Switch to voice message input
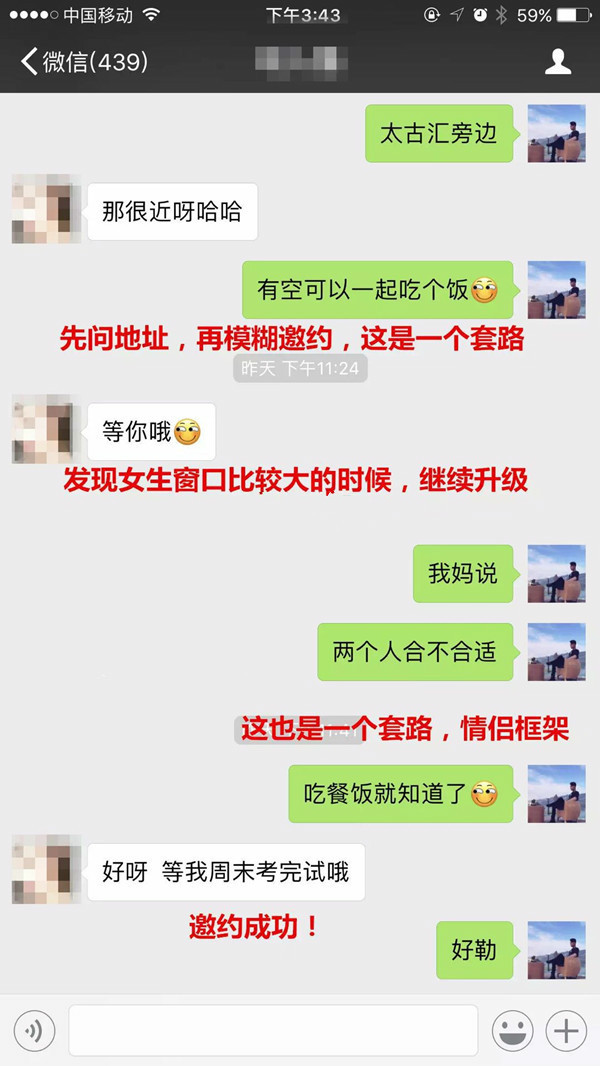This screenshot has height=1066, width=600. pos(34,1030)
